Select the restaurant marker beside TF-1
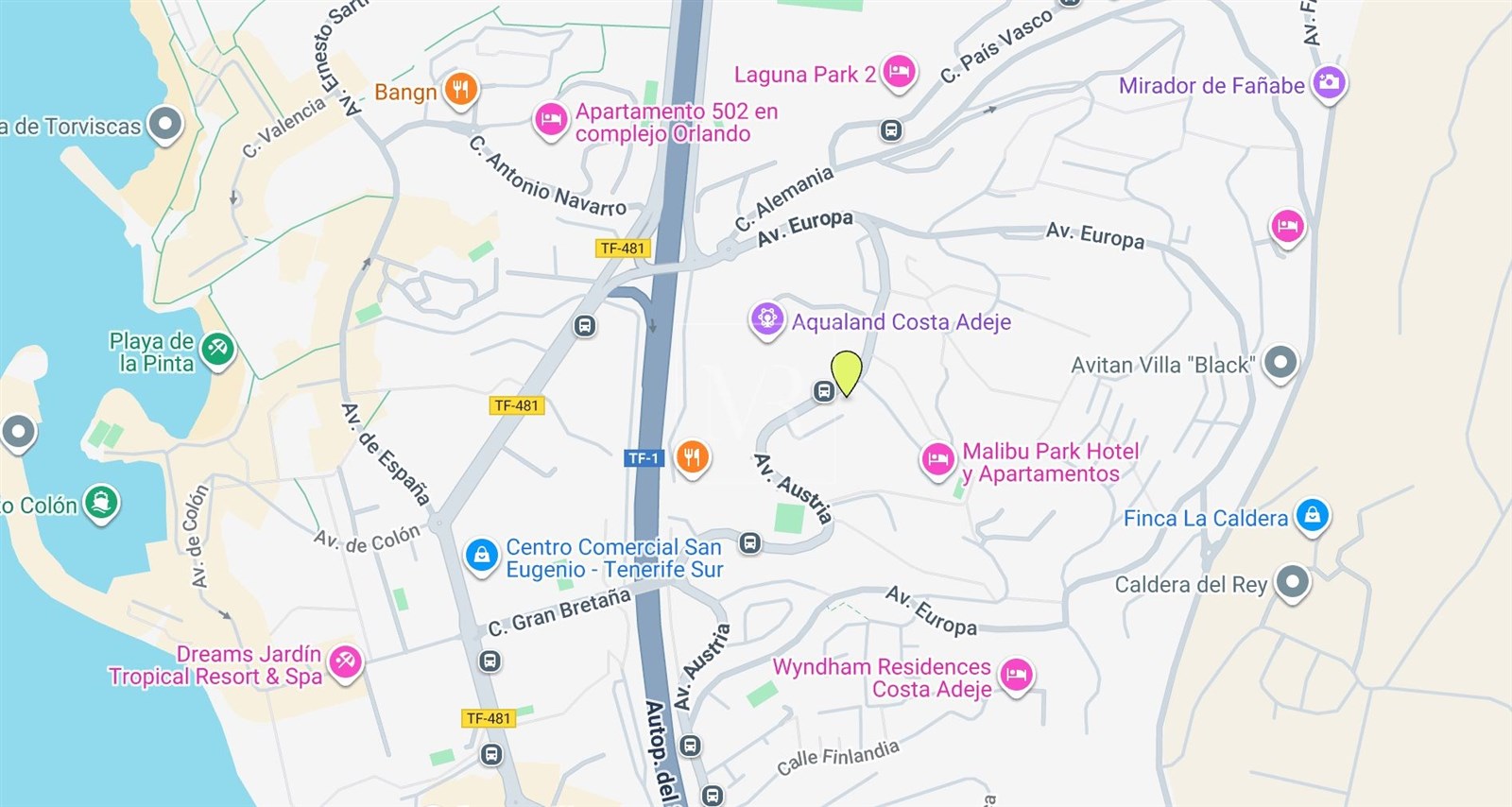This screenshot has height=807, width=1512. click(692, 457)
